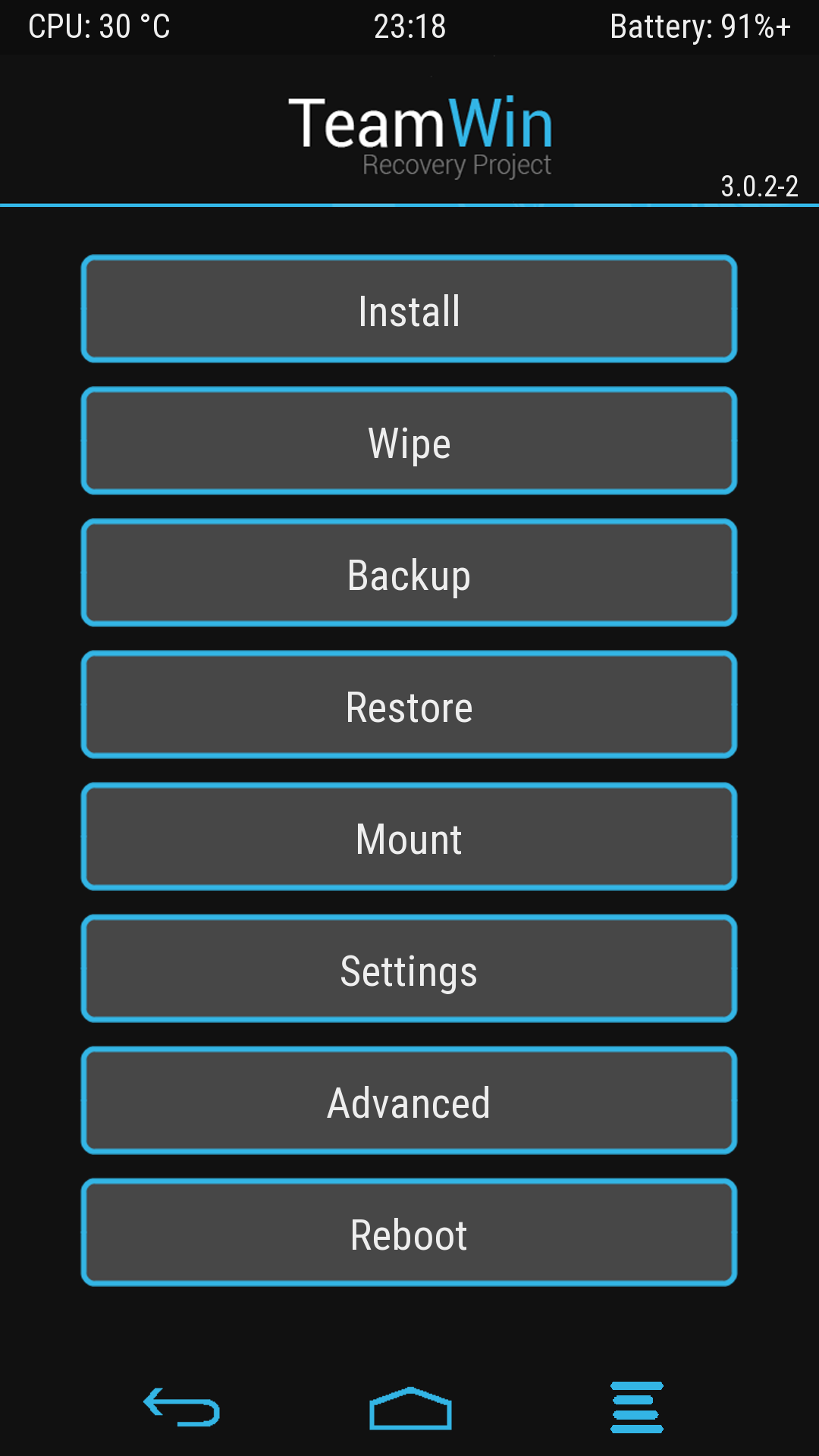The image size is (819, 1456).
Task: Tap the home icon at bottom
Action: point(410,1408)
